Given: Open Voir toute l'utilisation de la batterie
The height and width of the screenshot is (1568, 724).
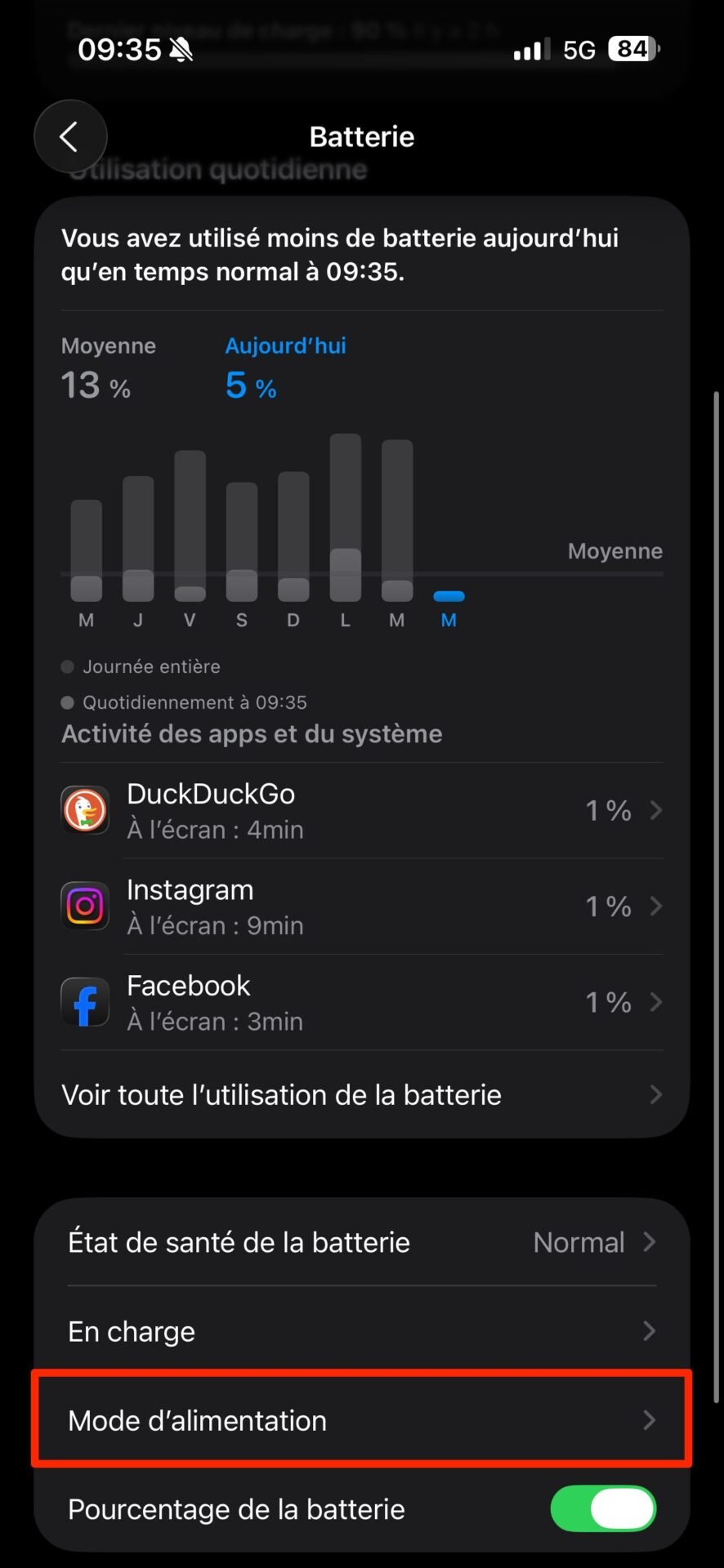Looking at the screenshot, I should 362,1094.
